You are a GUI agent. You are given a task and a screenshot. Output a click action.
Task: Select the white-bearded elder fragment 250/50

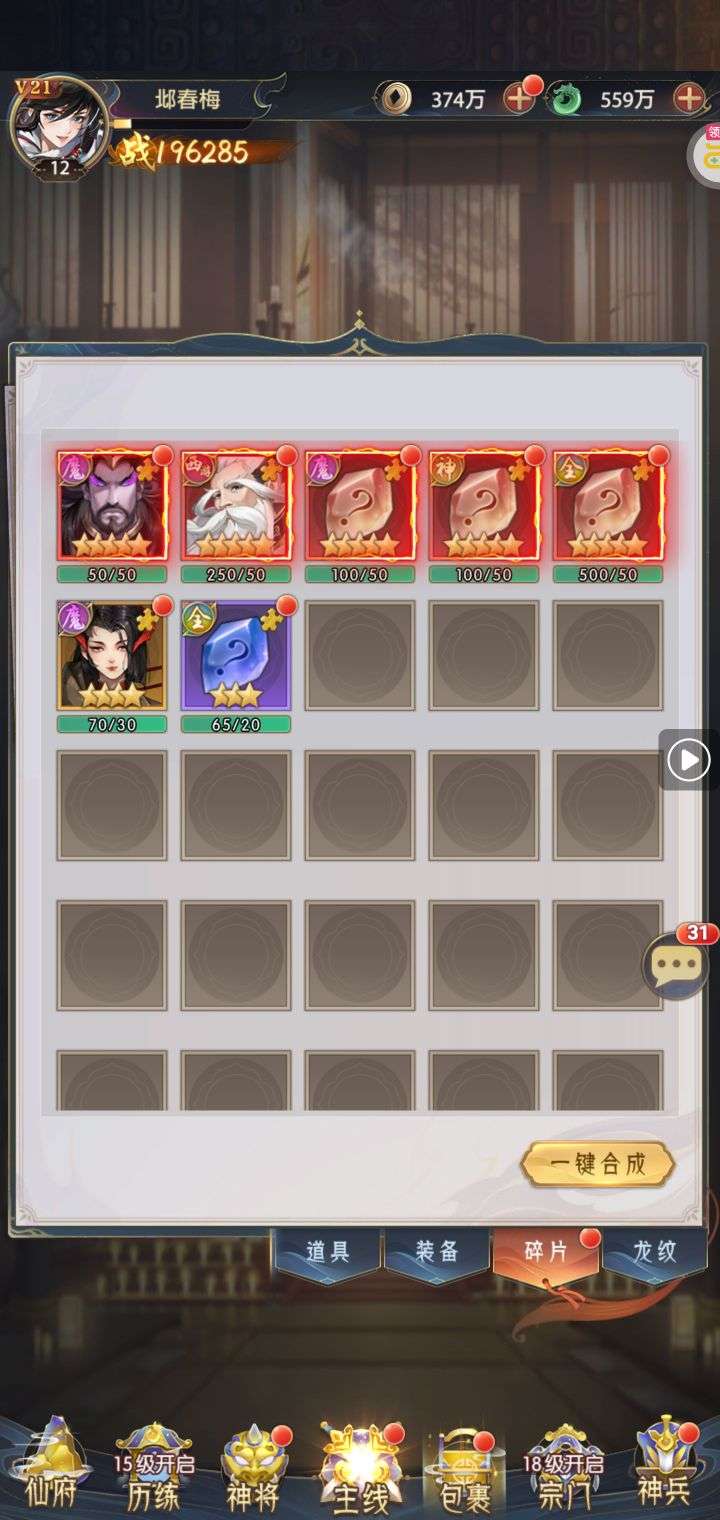(236, 507)
